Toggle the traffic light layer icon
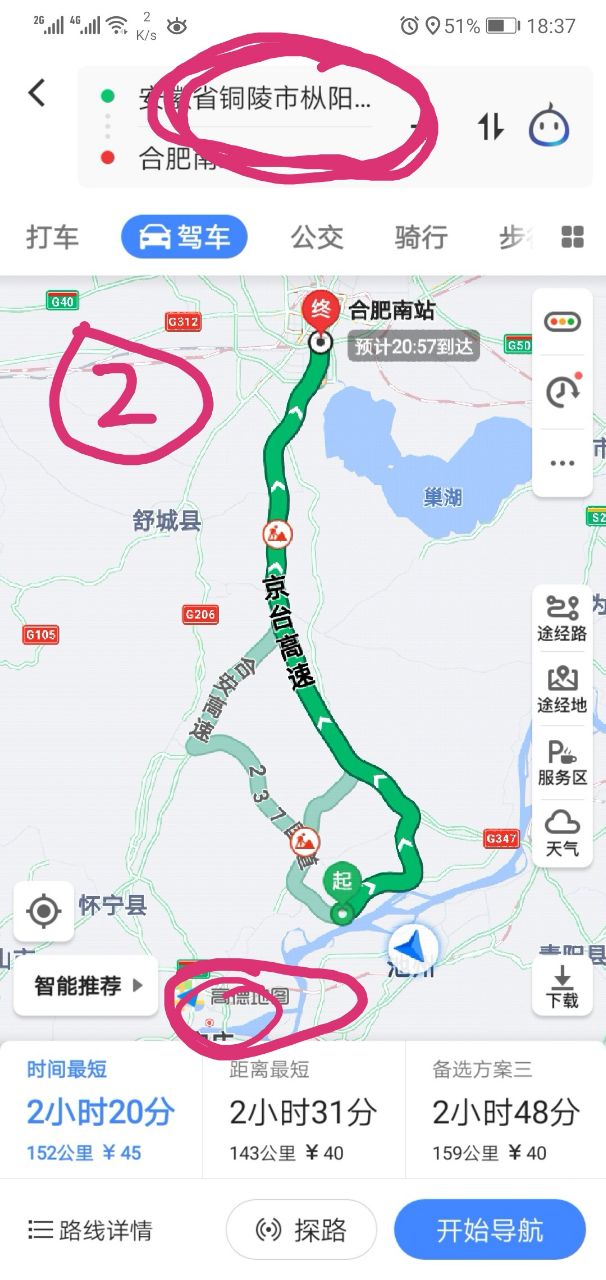Image resolution: width=606 pixels, height=1280 pixels. [561, 322]
